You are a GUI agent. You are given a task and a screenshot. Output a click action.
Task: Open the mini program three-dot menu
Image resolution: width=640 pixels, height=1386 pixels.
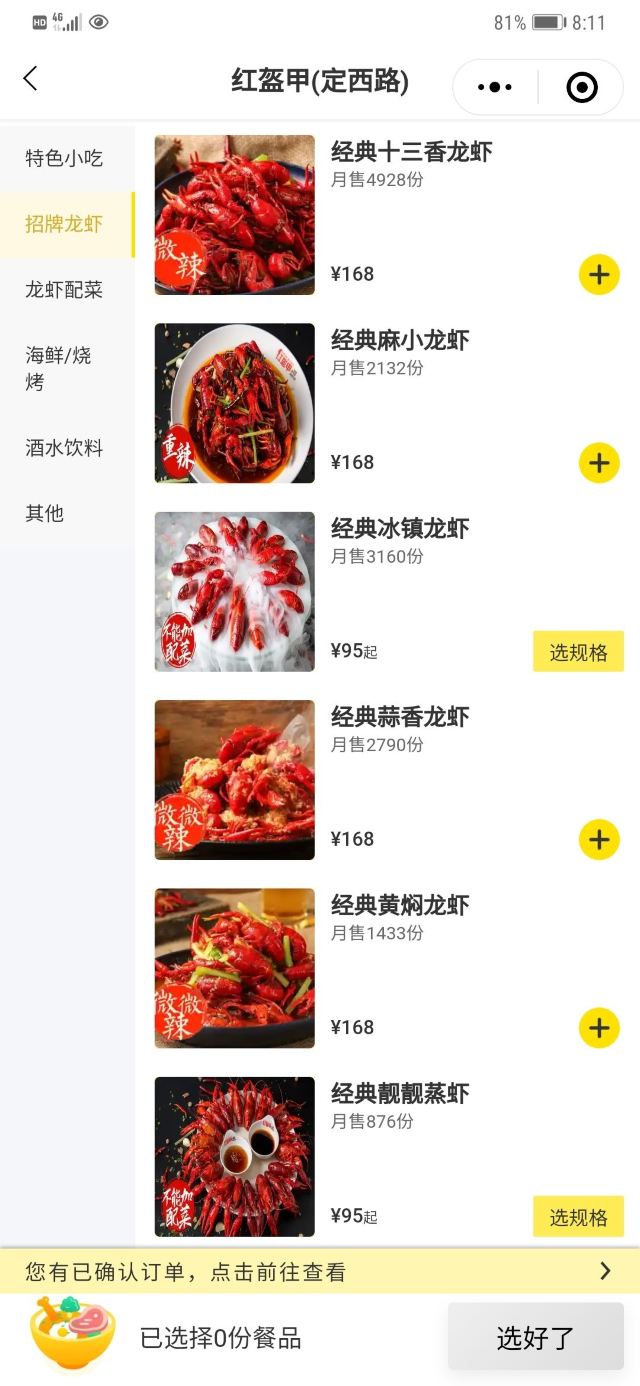495,88
